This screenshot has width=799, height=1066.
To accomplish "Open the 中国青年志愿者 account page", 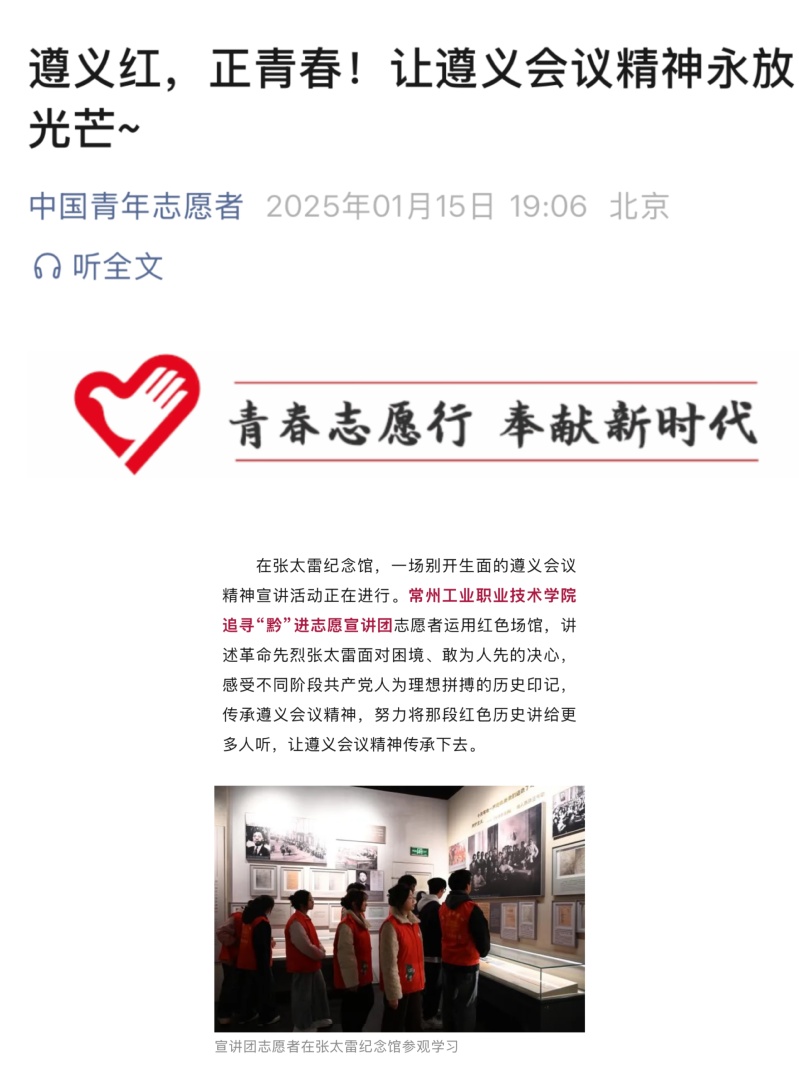I will [136, 206].
